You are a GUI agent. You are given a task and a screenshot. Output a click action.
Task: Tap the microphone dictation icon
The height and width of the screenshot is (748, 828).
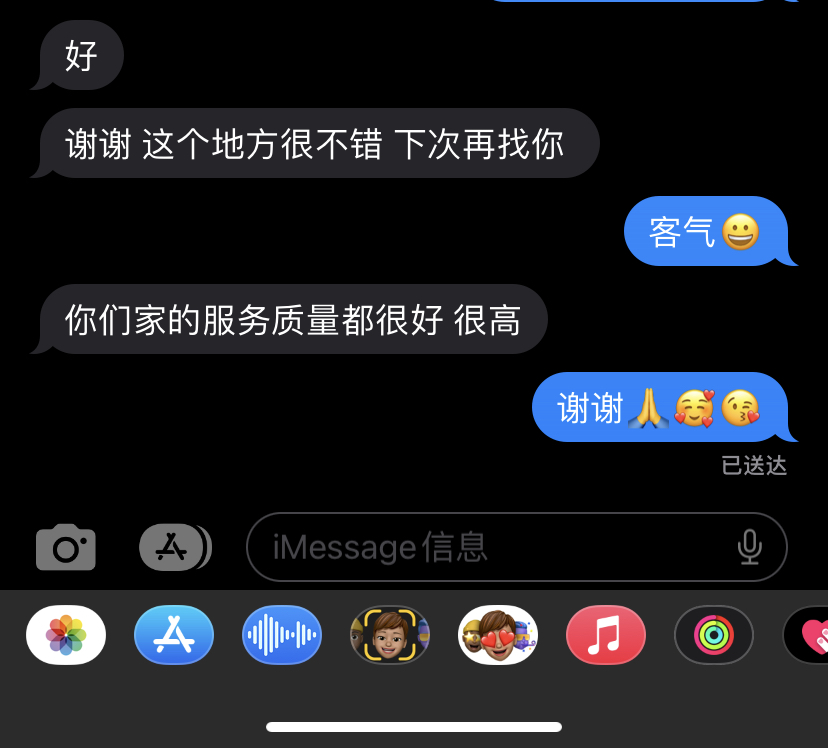tap(750, 547)
